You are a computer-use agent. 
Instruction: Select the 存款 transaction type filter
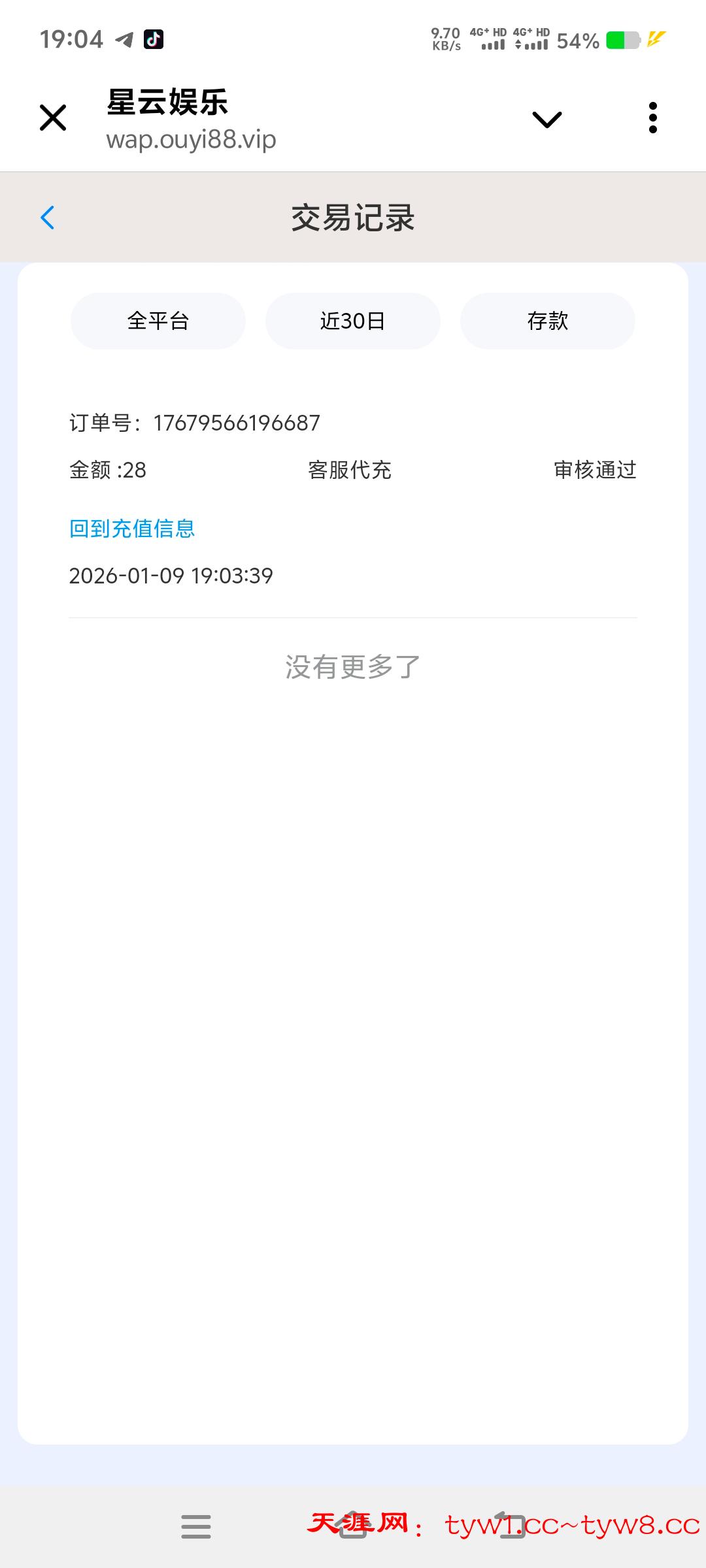pos(547,321)
